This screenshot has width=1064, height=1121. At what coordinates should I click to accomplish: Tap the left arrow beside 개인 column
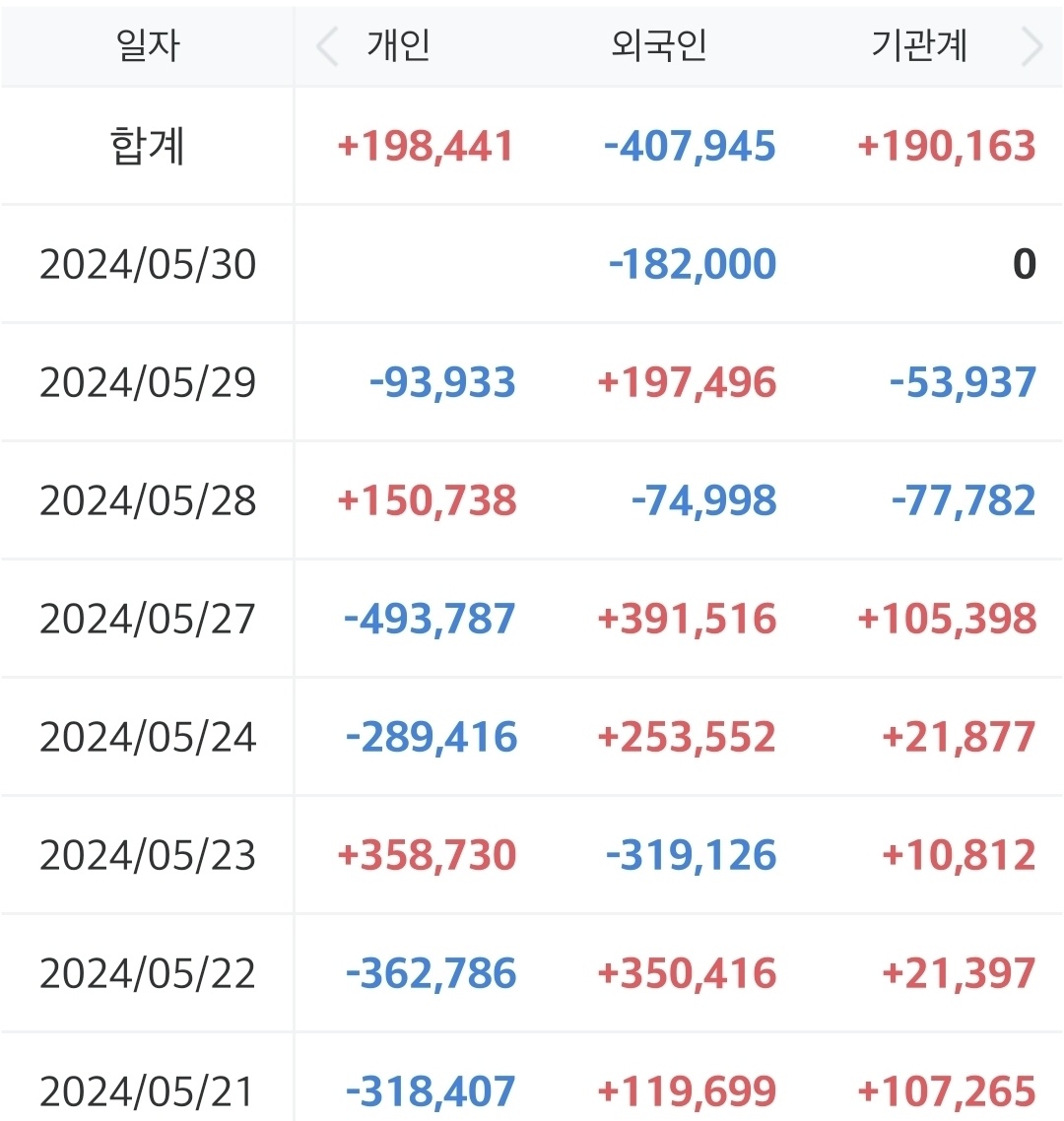pos(327,47)
